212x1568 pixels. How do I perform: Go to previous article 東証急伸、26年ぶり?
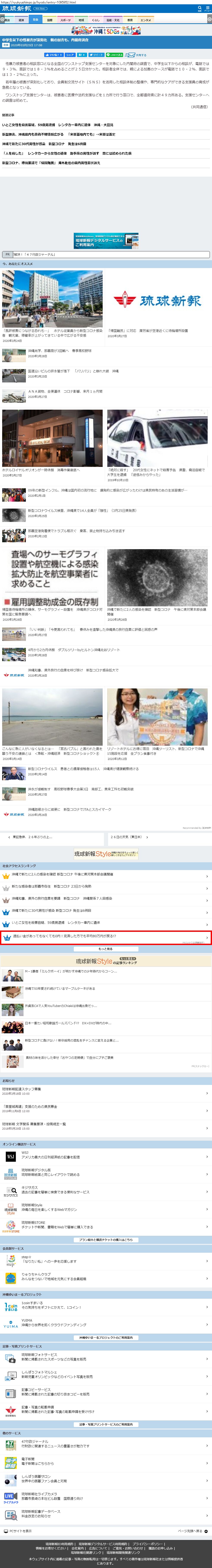pos(30,837)
